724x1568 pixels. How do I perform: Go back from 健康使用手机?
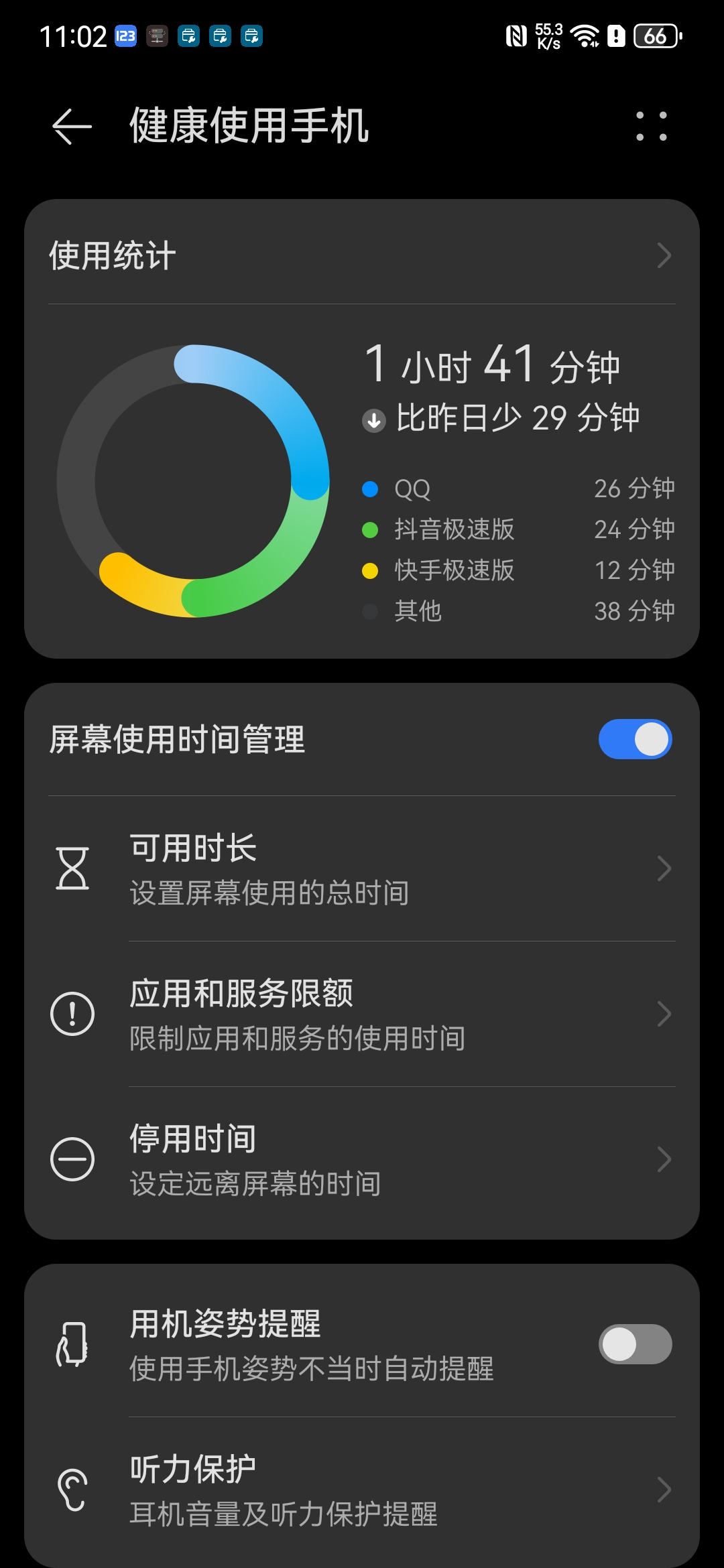click(x=72, y=126)
